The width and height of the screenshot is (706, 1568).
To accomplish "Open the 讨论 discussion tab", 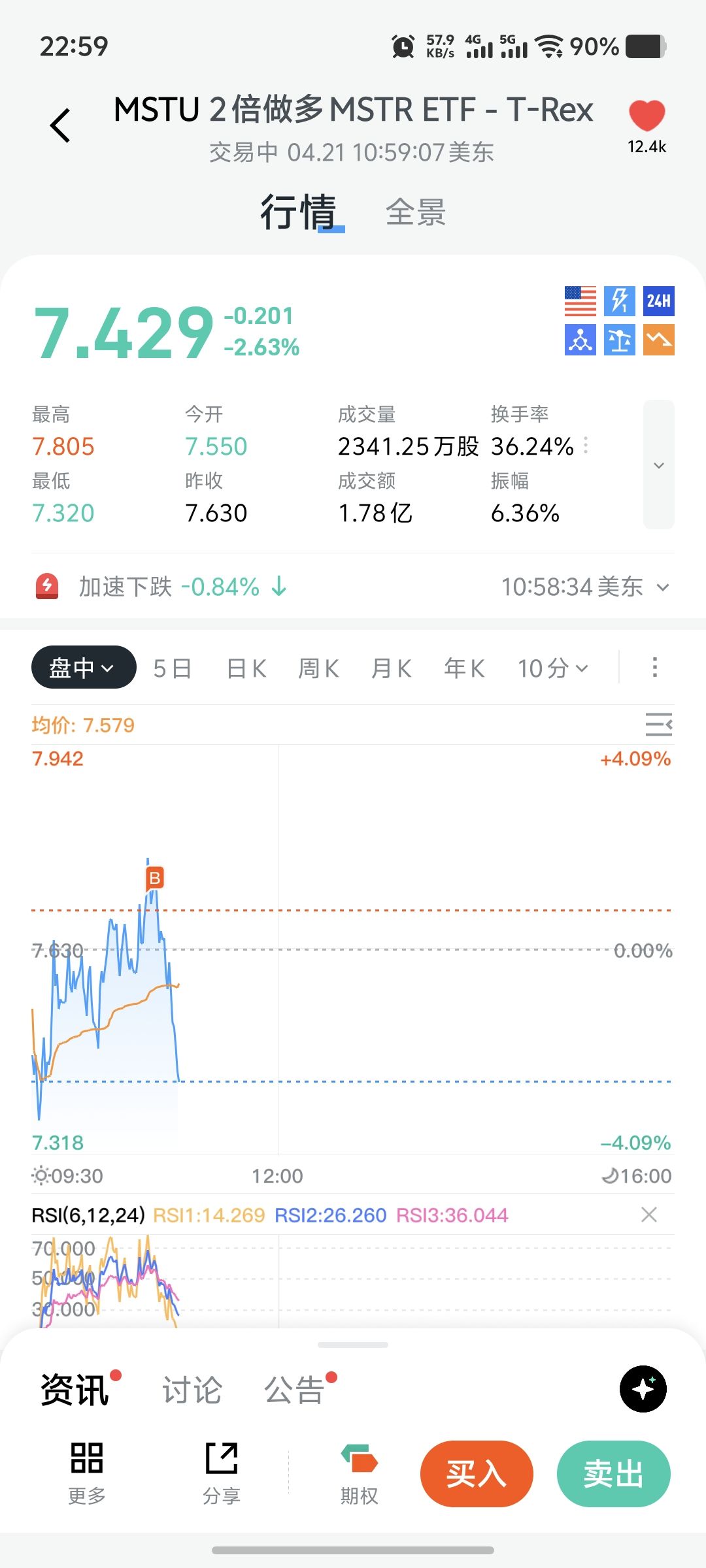I will click(192, 1390).
